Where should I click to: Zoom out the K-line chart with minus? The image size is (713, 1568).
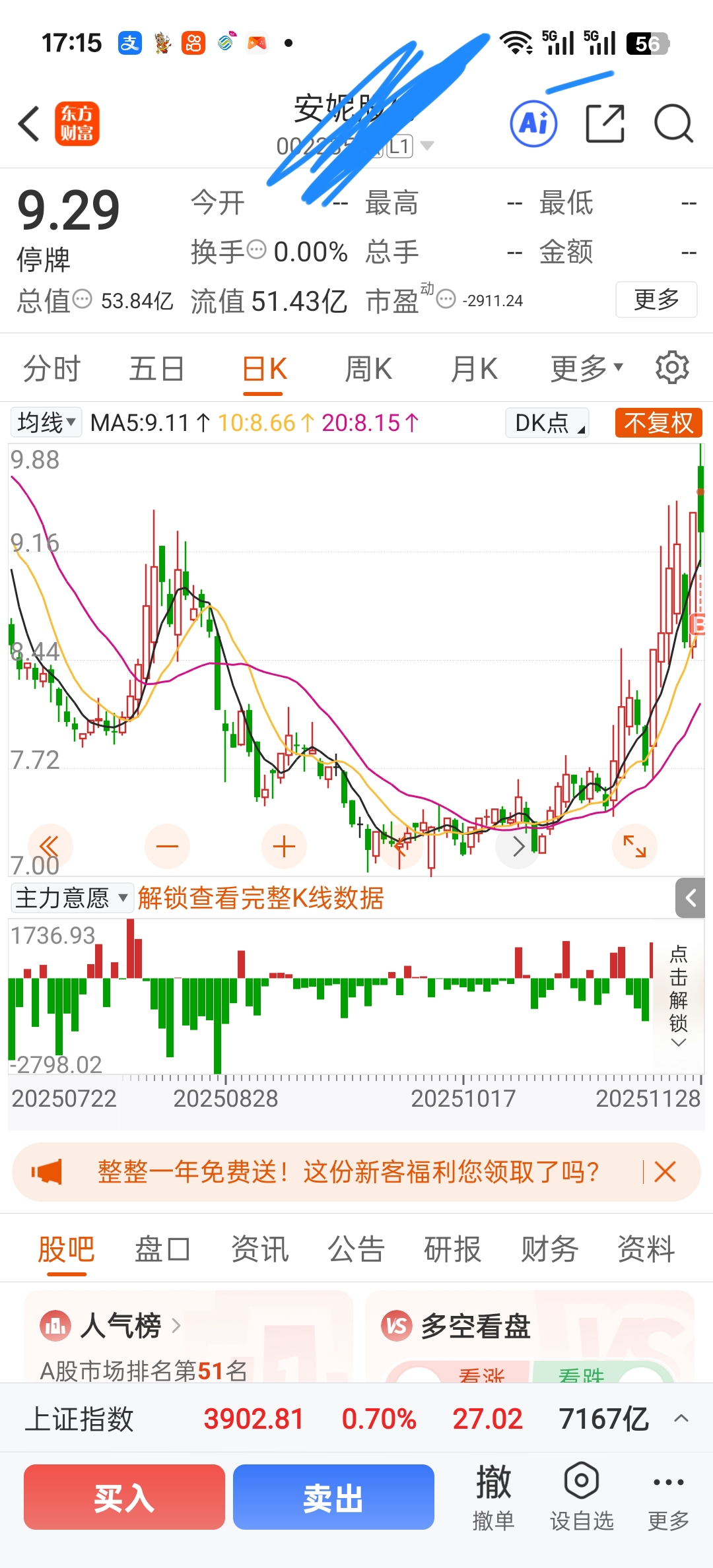coord(167,846)
